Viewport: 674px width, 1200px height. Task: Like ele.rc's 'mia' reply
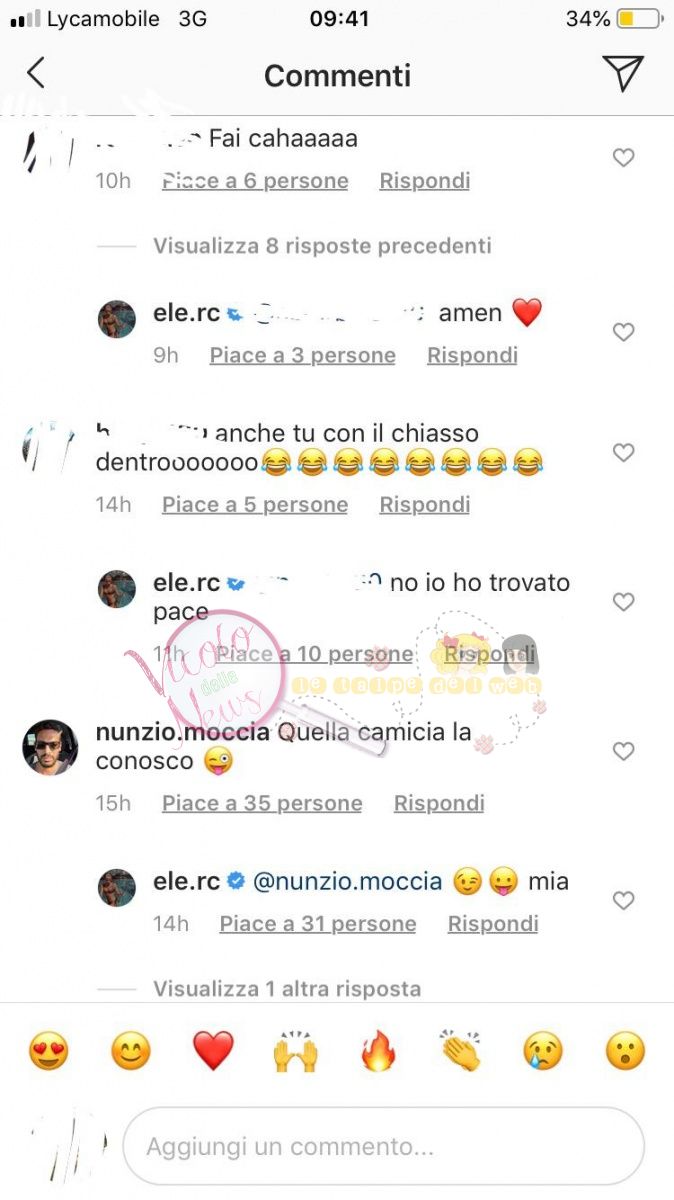(623, 901)
